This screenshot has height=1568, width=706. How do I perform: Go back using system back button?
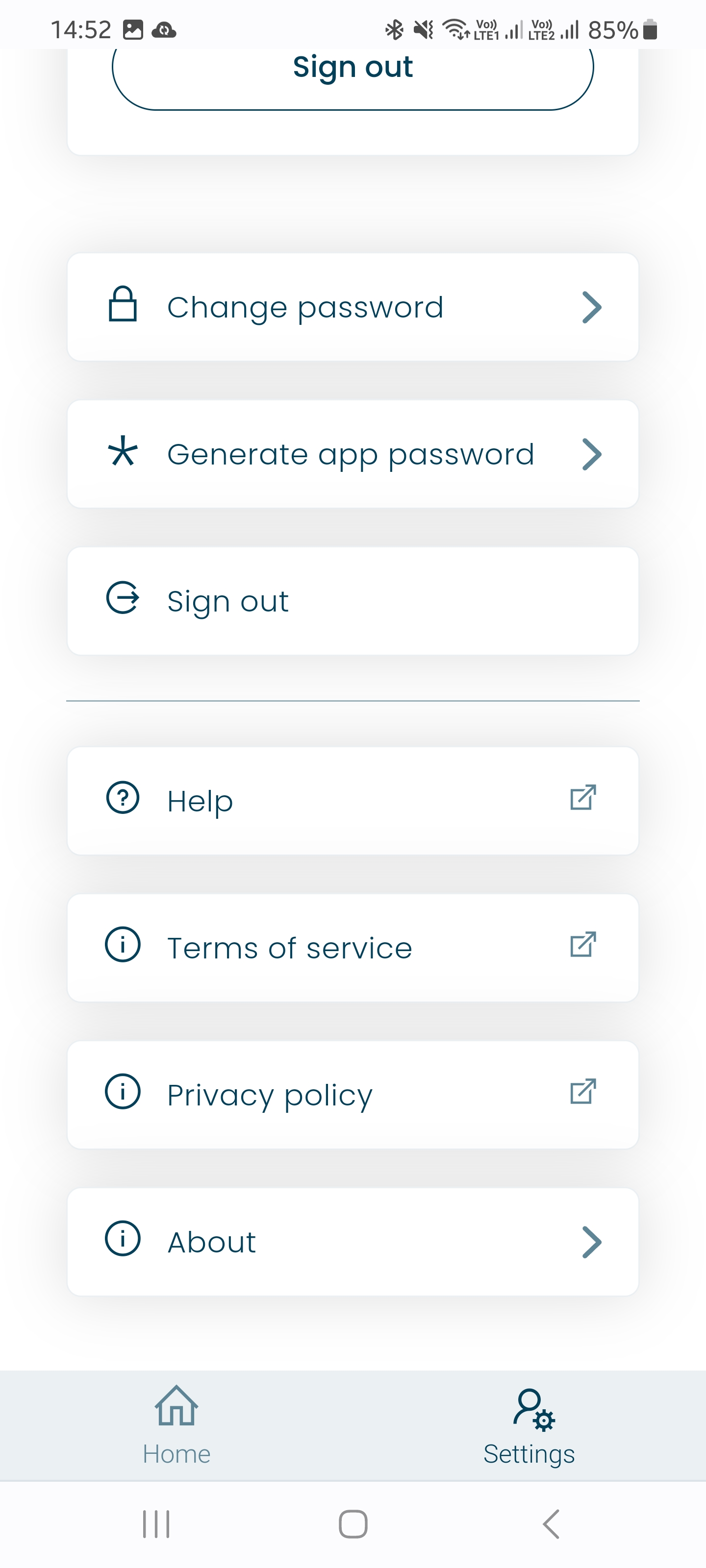pos(551,1524)
